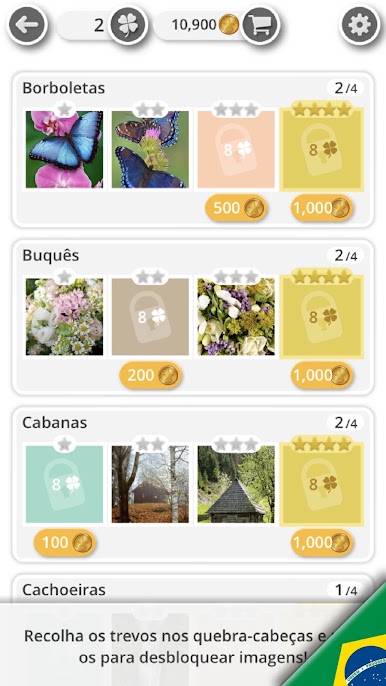Open the one-star Buquês bouquet puzzle
Viewport: 386px width, 686px height.
coord(64,317)
